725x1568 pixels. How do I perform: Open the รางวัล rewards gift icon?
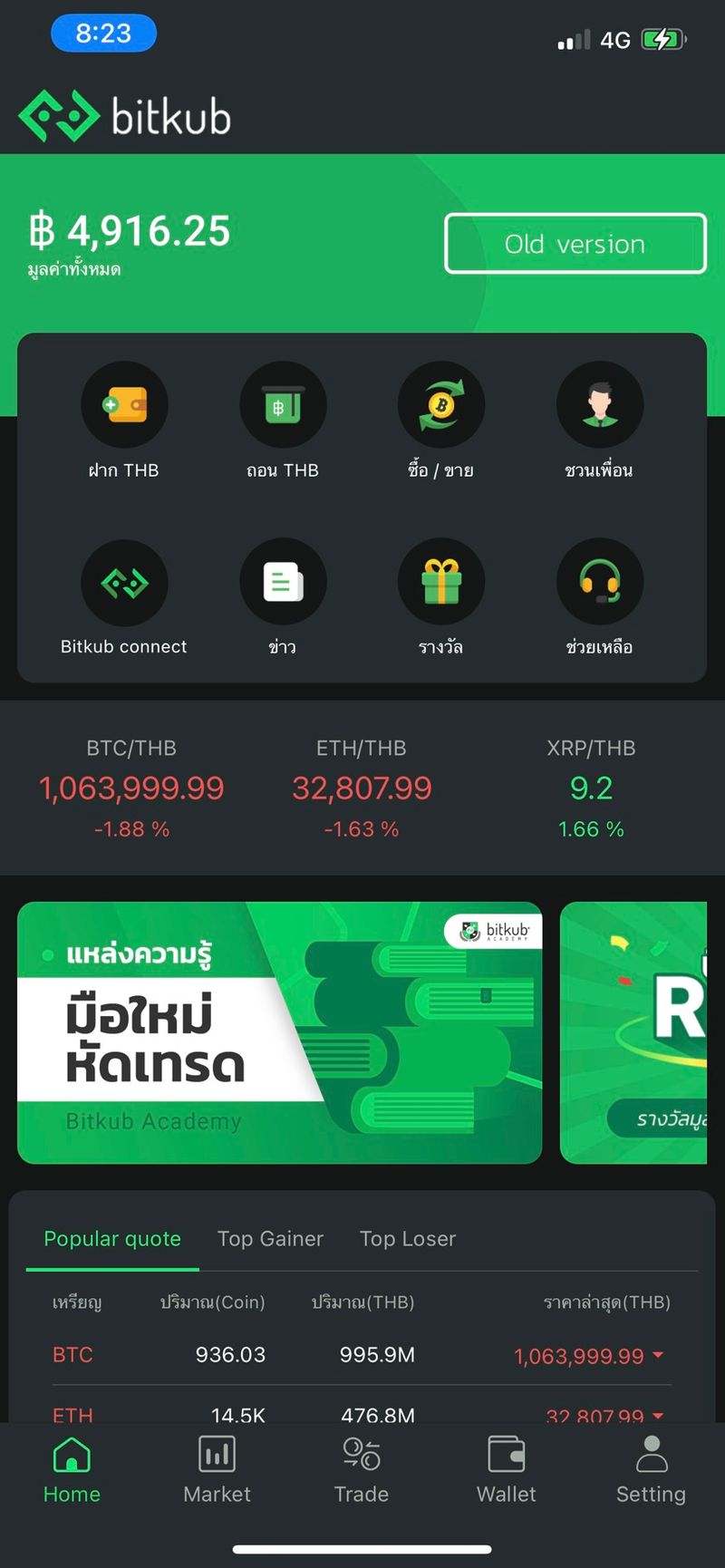pyautogui.click(x=441, y=581)
